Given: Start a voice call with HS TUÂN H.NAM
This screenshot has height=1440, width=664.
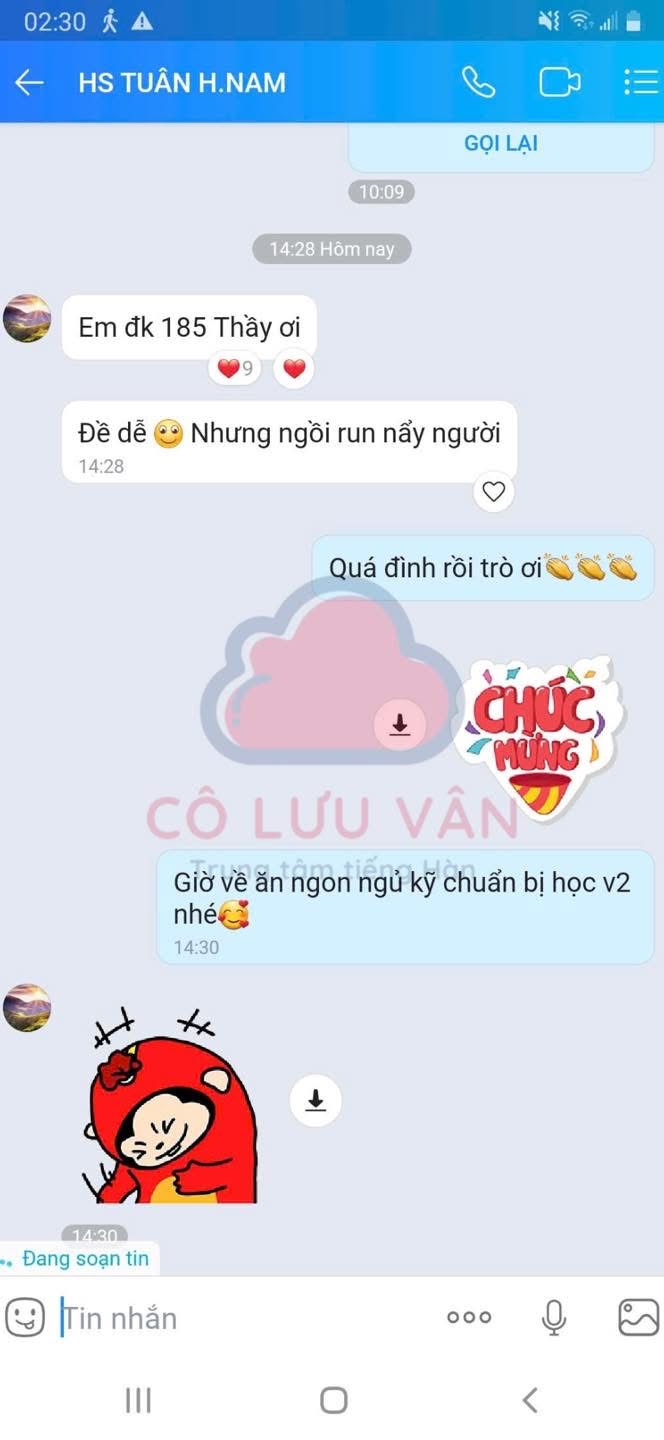Looking at the screenshot, I should click(x=478, y=83).
